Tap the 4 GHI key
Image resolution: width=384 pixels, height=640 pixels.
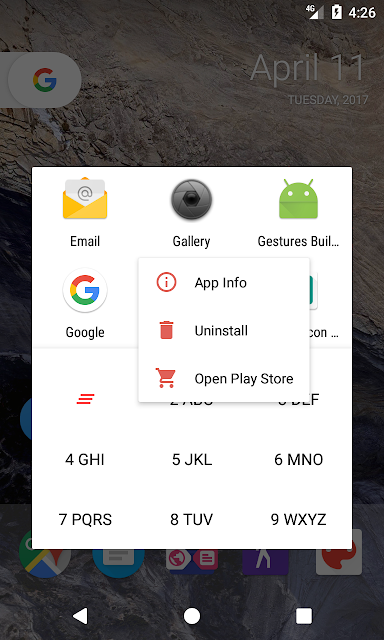point(85,460)
